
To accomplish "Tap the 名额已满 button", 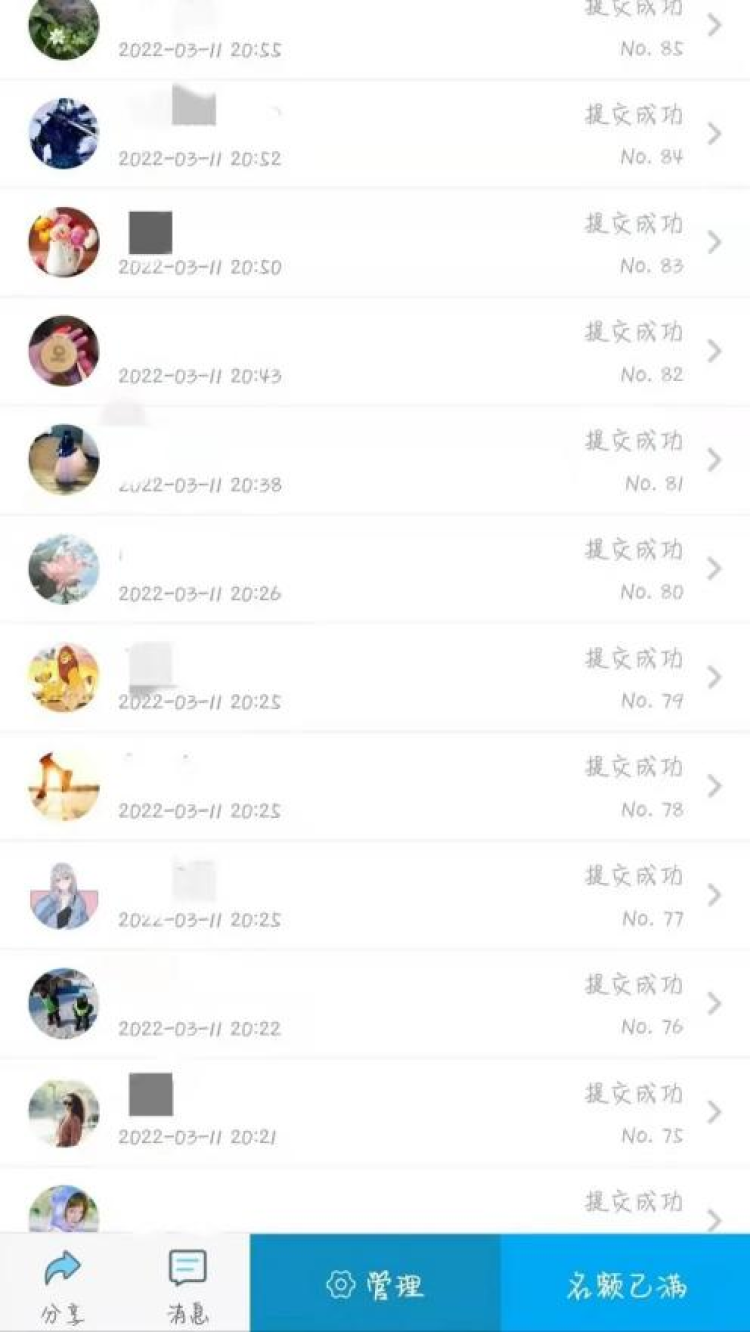I will [x=626, y=1284].
